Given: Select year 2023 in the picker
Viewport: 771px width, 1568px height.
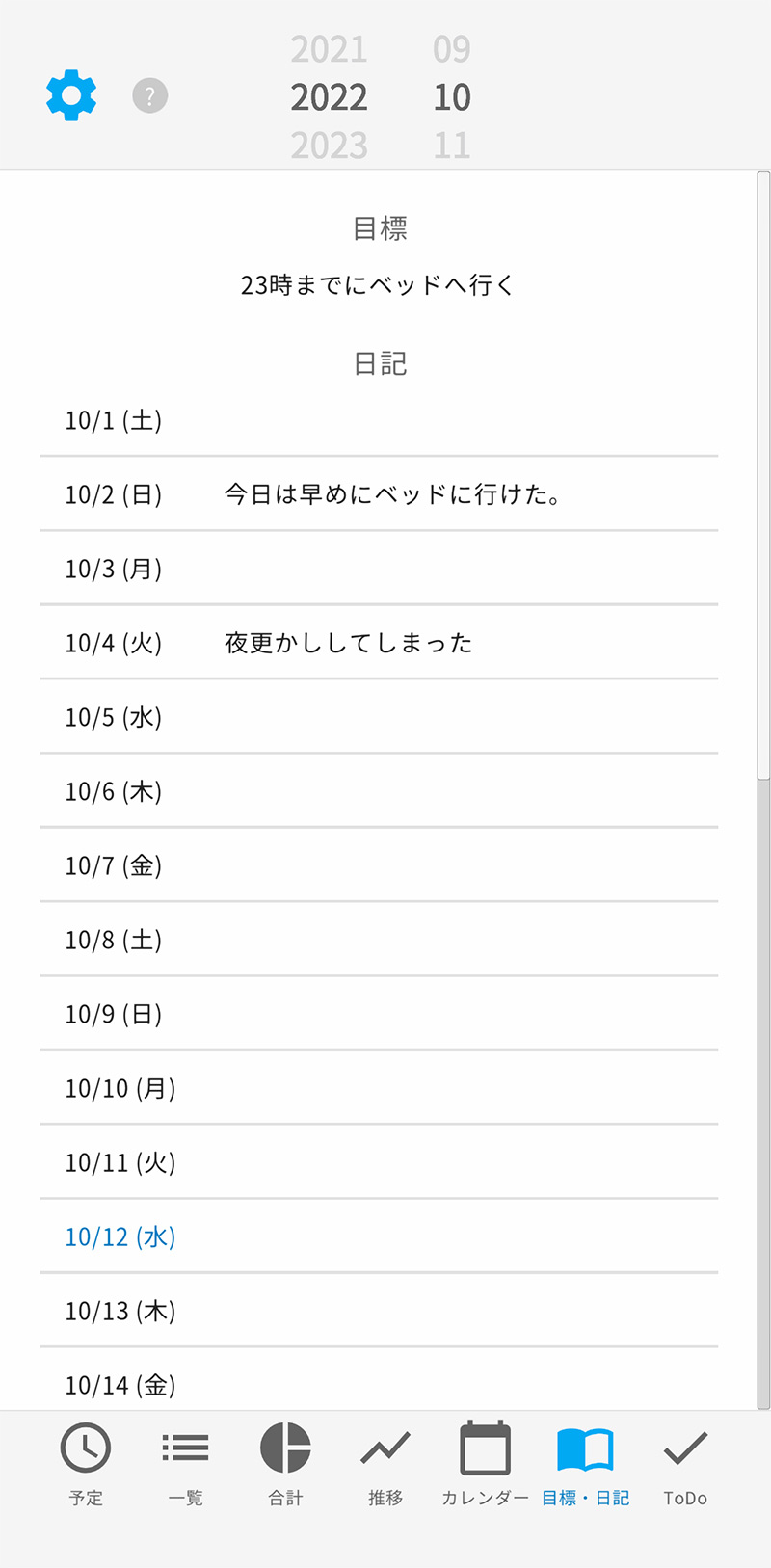Looking at the screenshot, I should [x=329, y=146].
